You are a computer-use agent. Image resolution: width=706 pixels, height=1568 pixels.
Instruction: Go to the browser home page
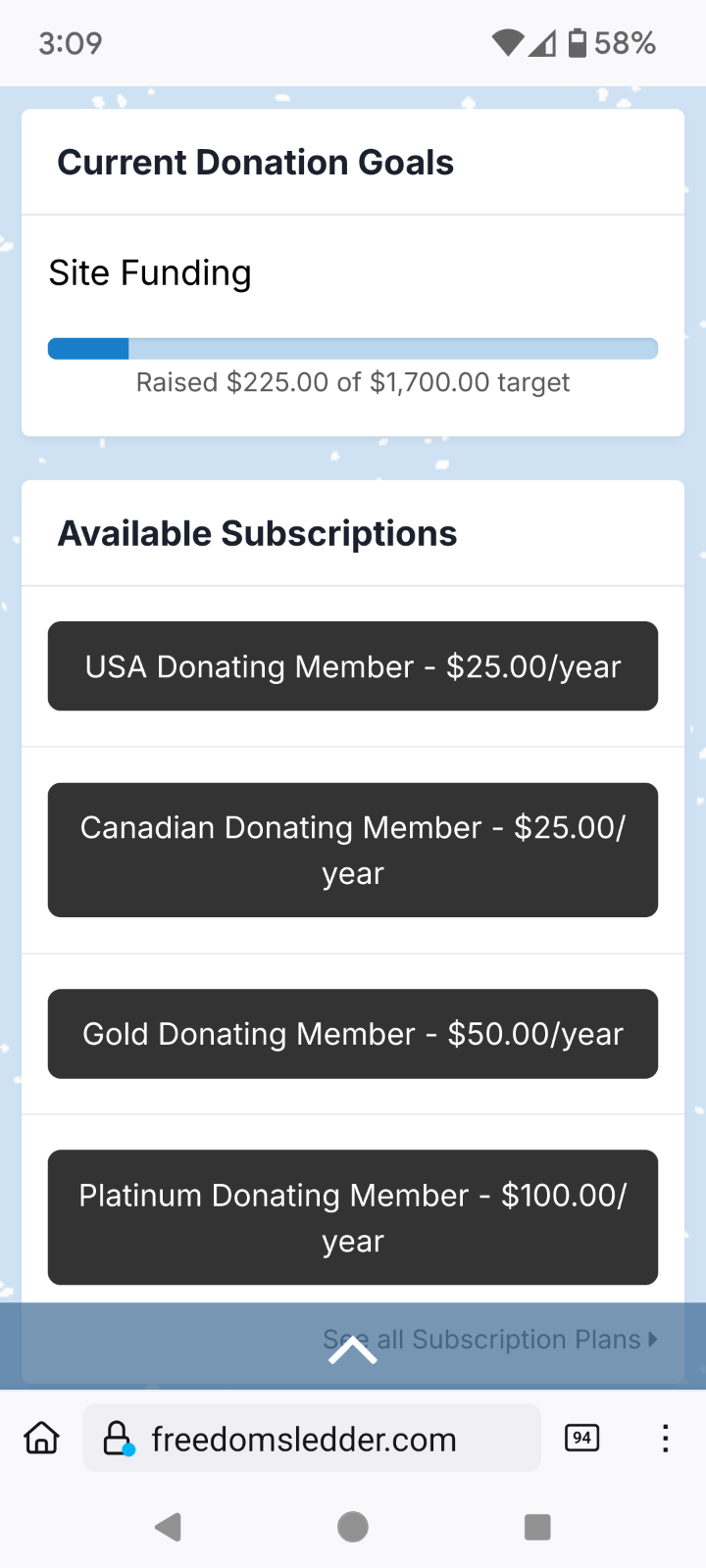41,1439
